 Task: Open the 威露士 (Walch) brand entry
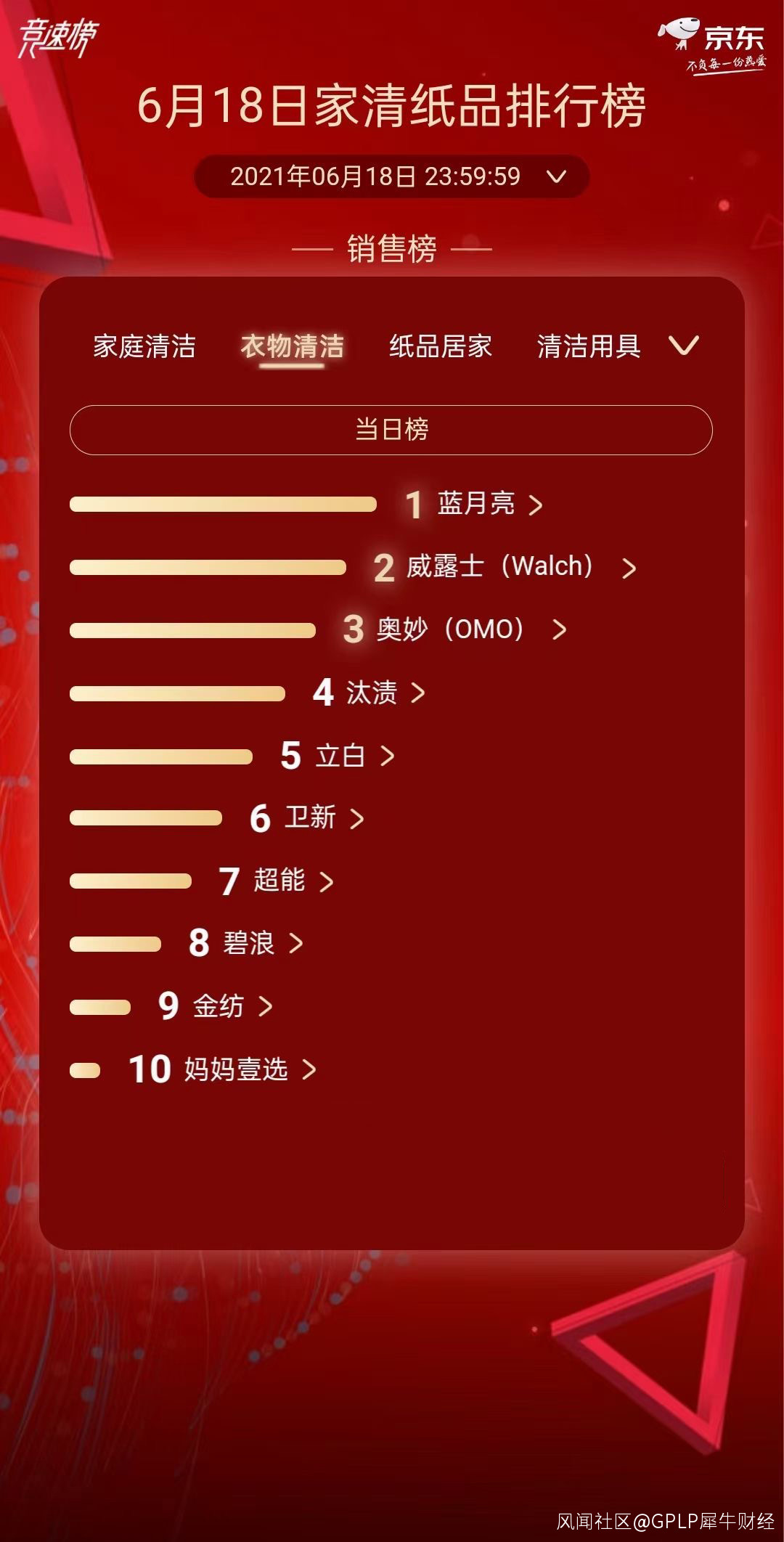505,567
